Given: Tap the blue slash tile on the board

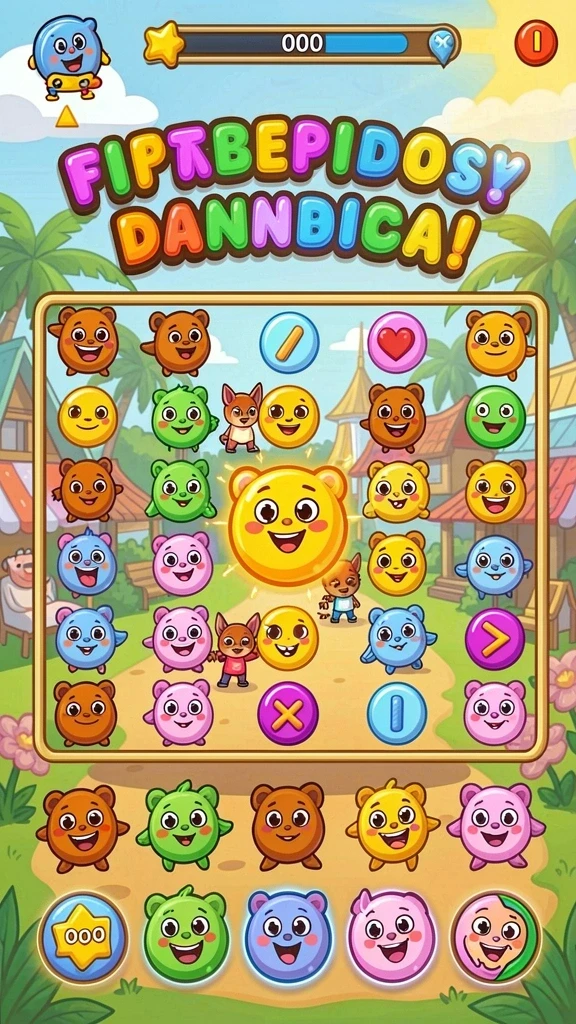Looking at the screenshot, I should point(289,342).
